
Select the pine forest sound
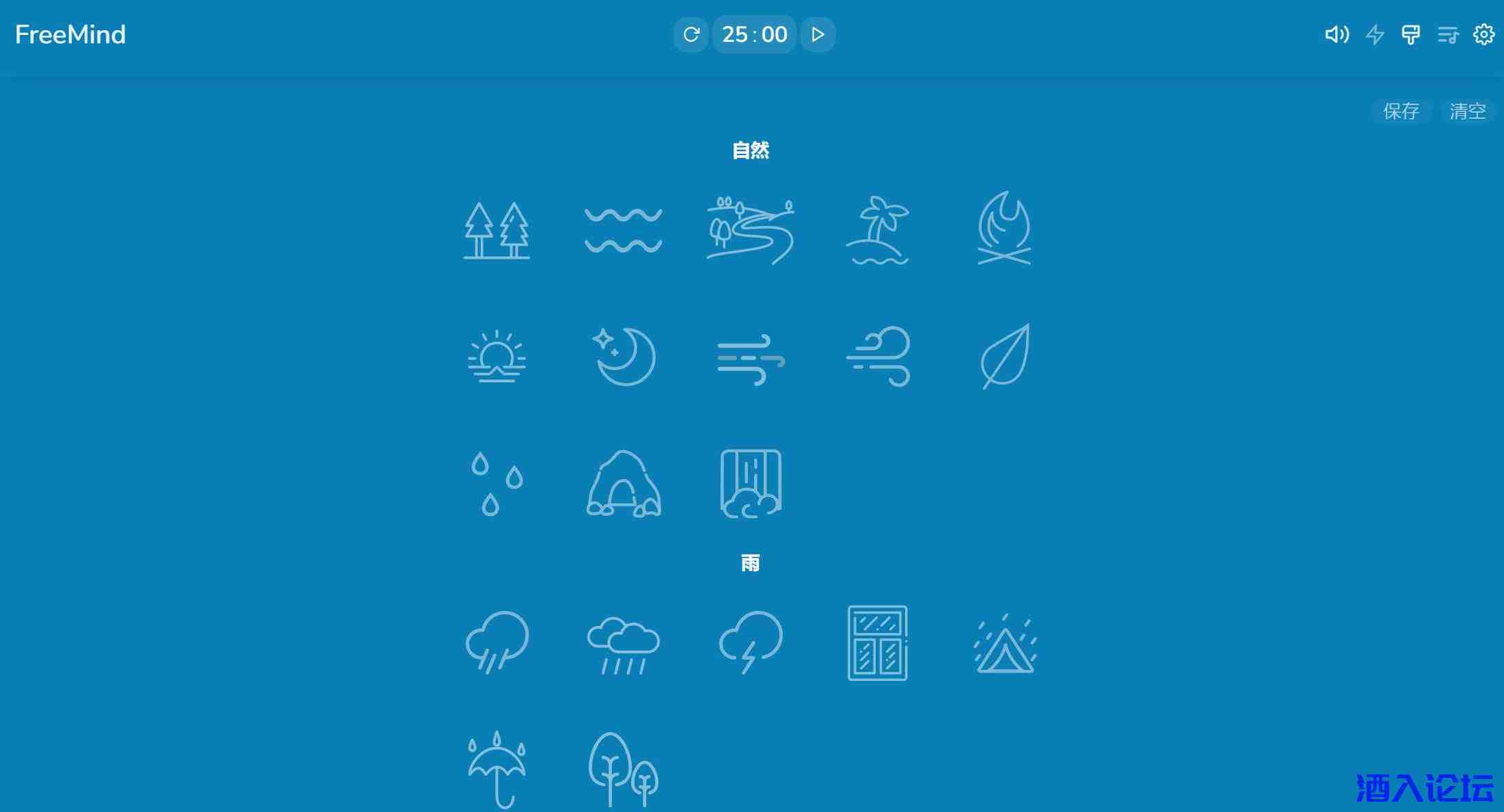coord(497,230)
